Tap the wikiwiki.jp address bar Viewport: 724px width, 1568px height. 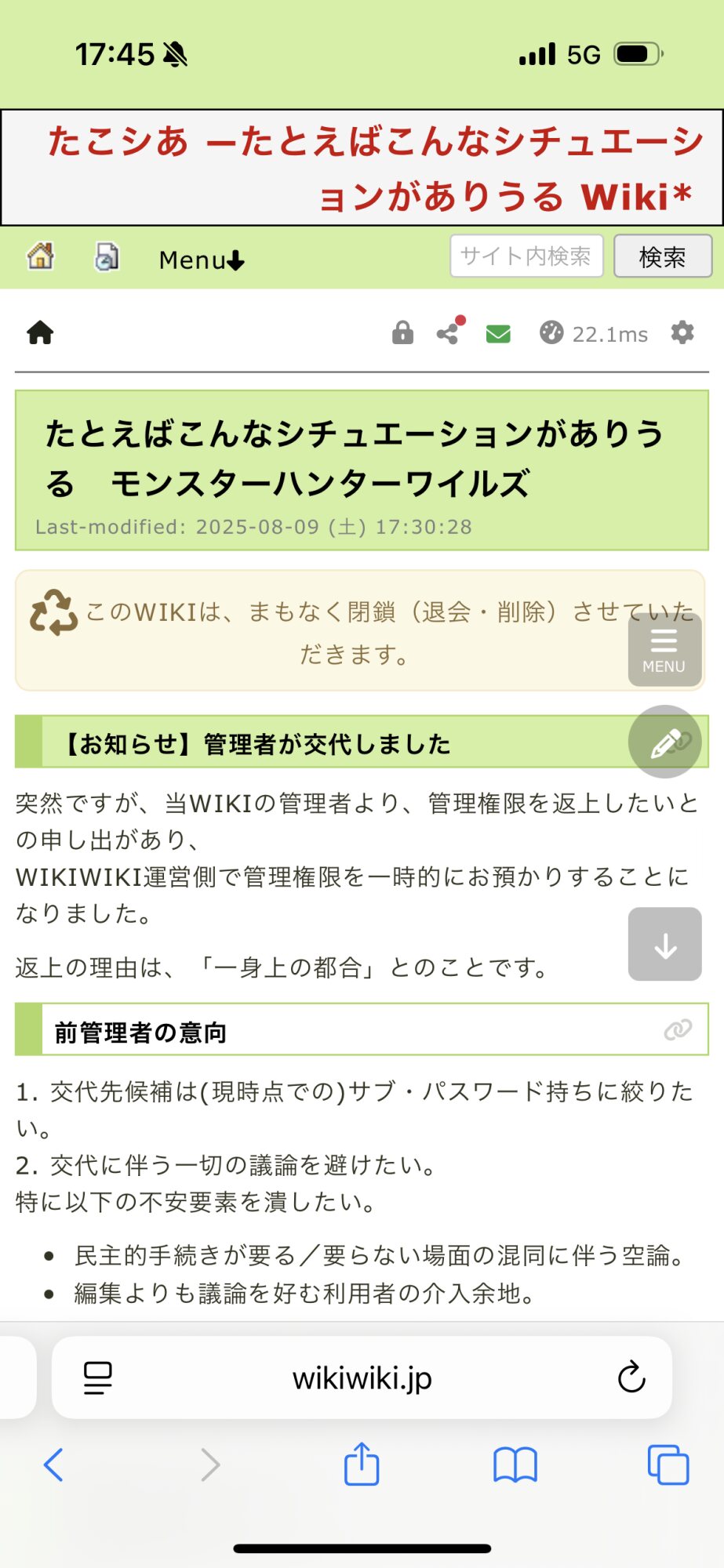(x=362, y=1377)
